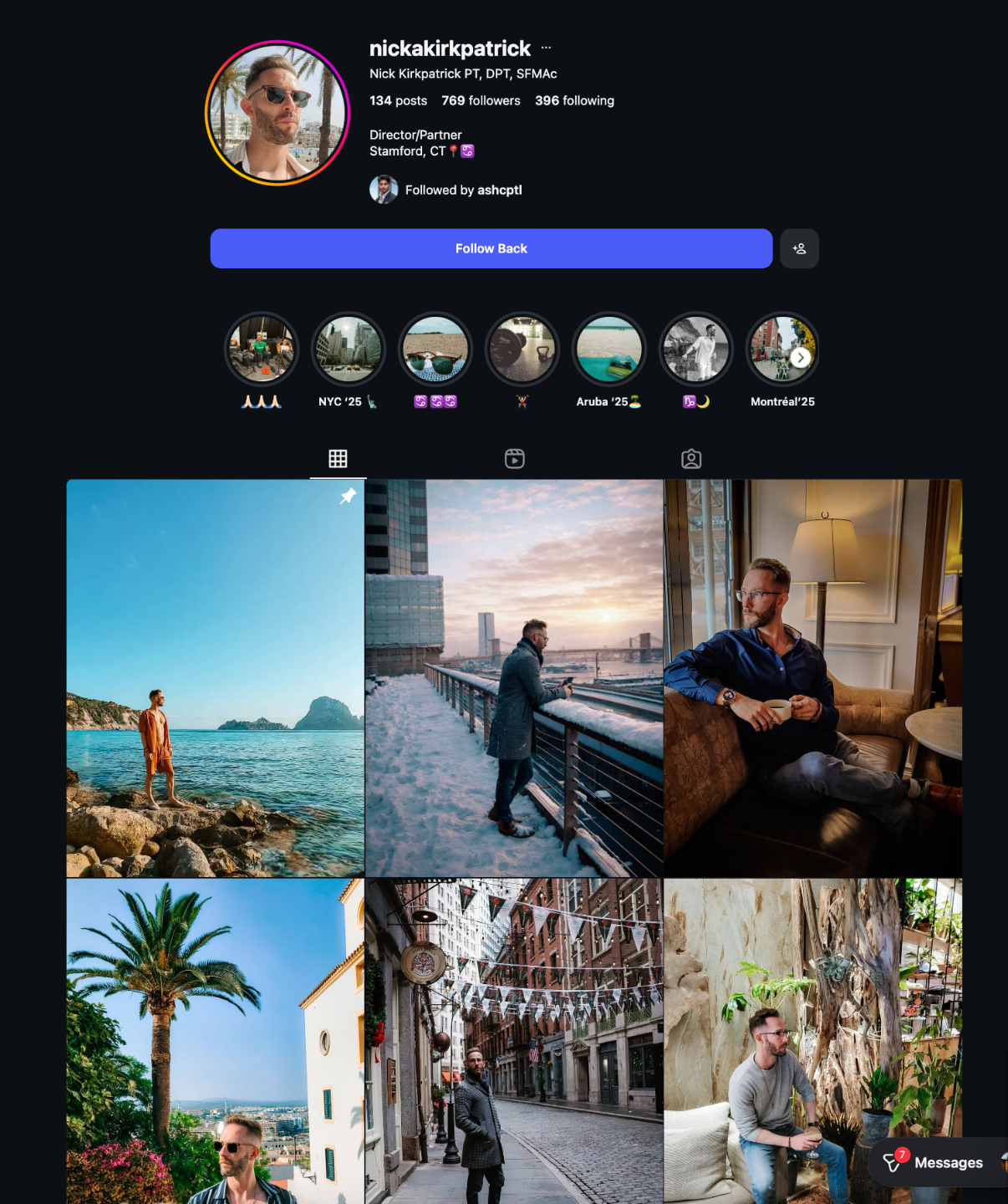Screen dimensions: 1008x1204
Task: Open the snowy rooftop sunset post
Action: (514, 677)
